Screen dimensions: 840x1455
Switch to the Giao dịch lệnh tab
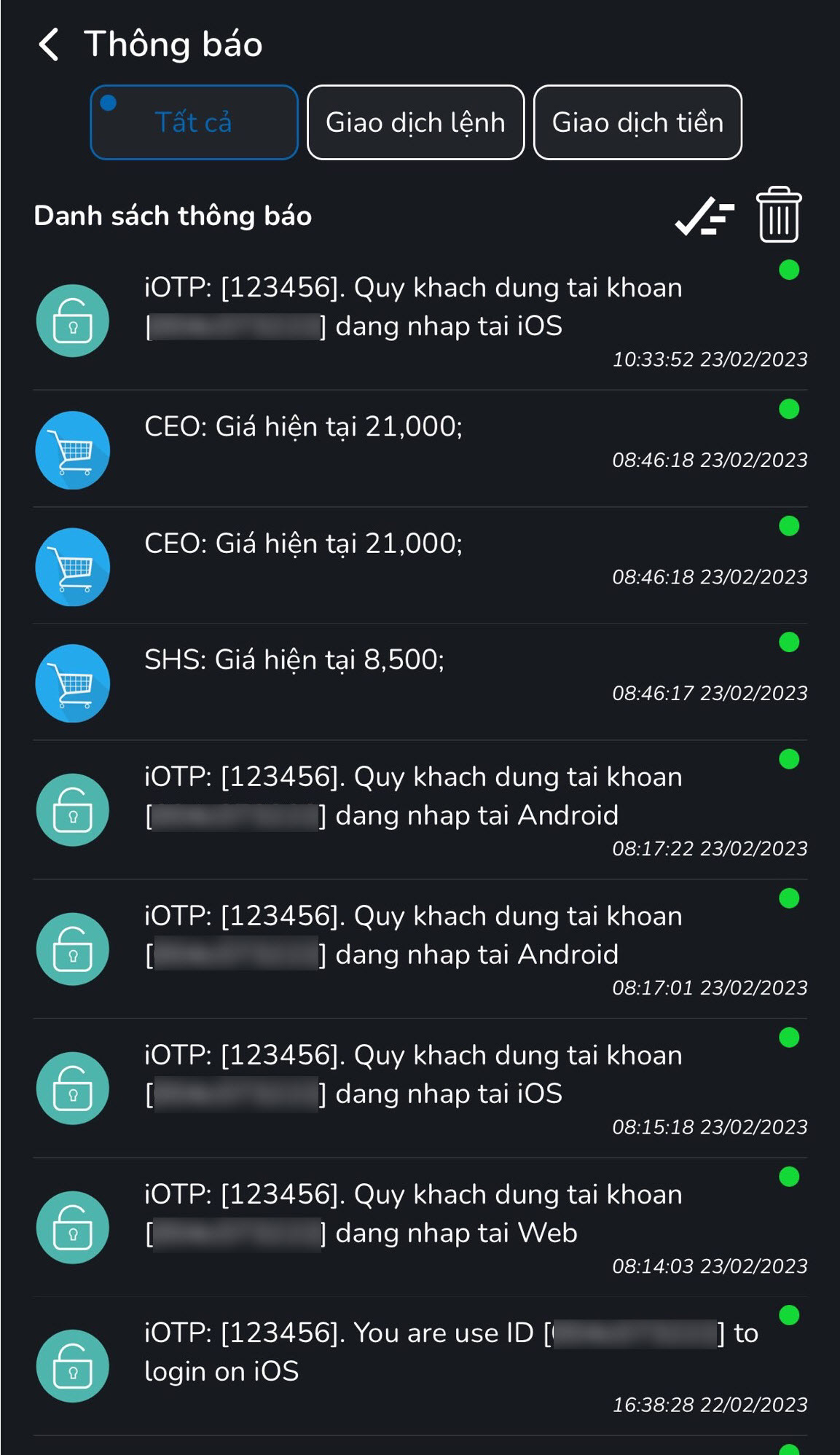pos(415,122)
